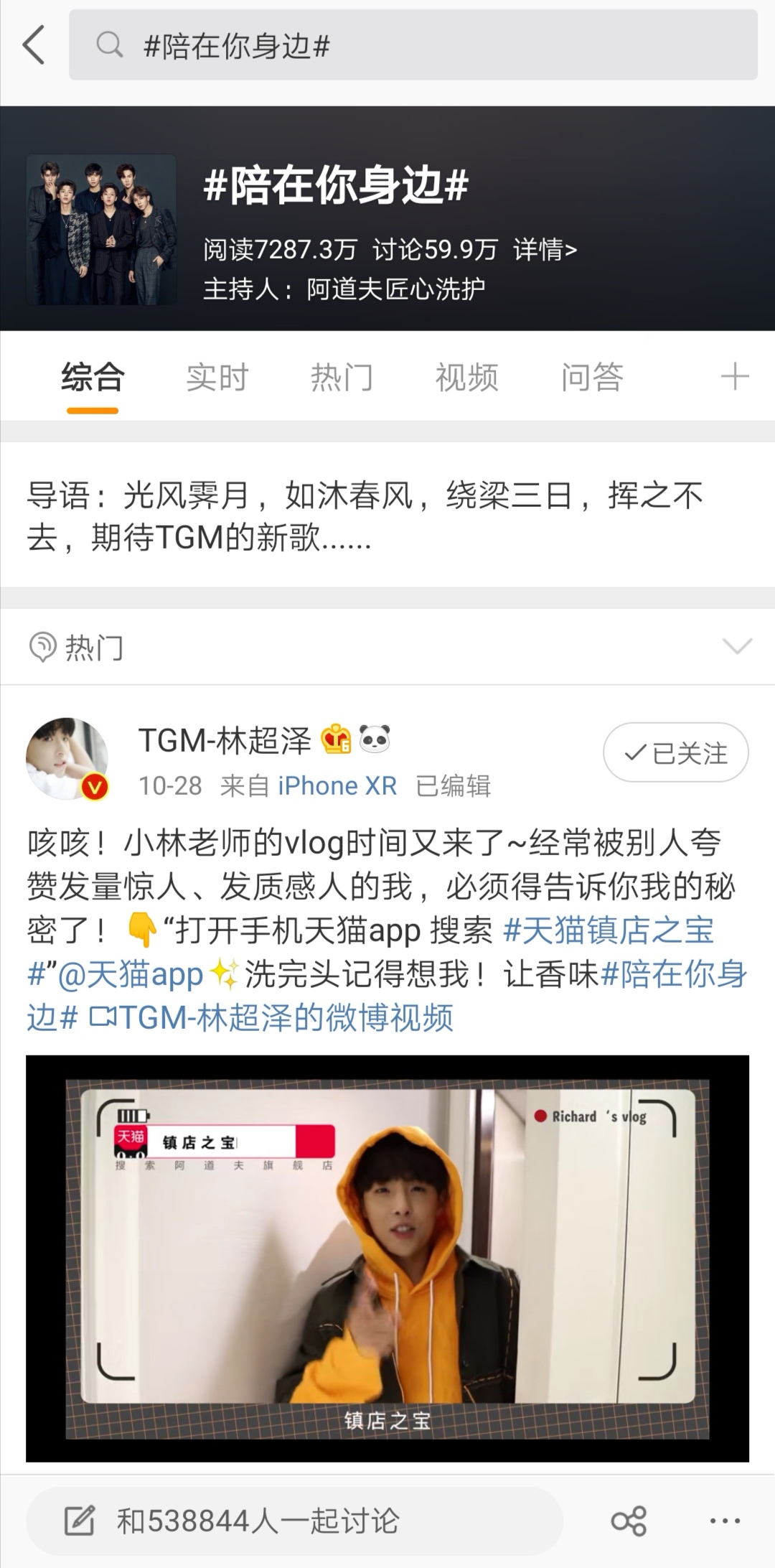Switch to the 问答 tab
The width and height of the screenshot is (775, 1568).
point(592,377)
